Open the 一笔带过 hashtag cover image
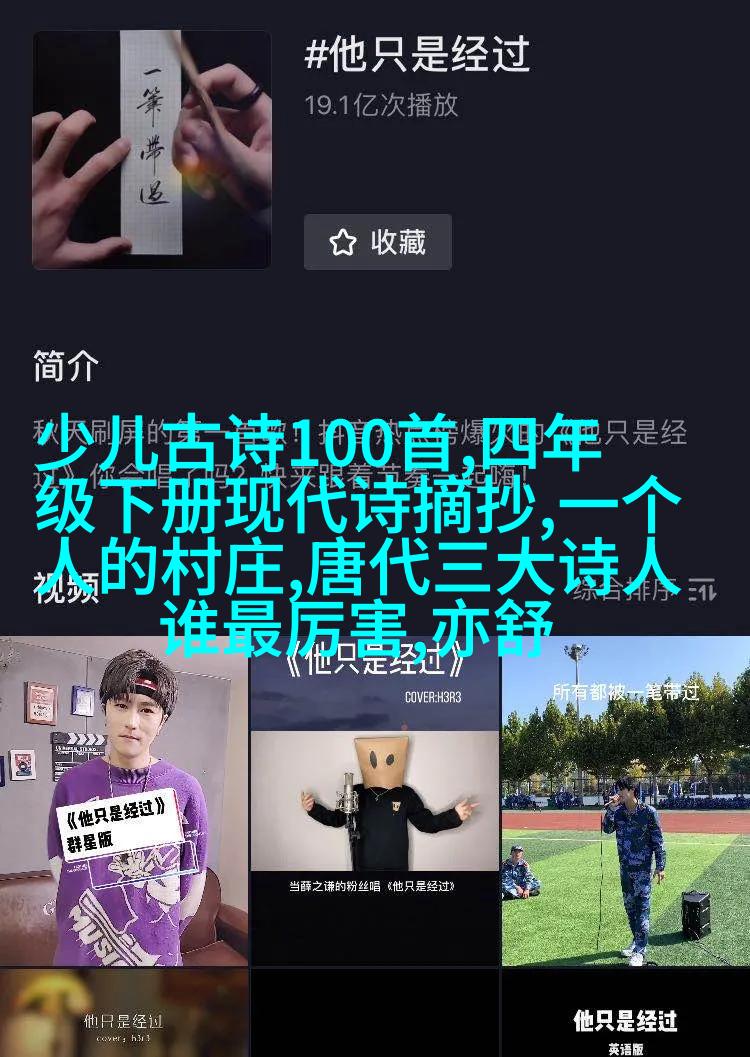Image resolution: width=750 pixels, height=1057 pixels. (152, 150)
